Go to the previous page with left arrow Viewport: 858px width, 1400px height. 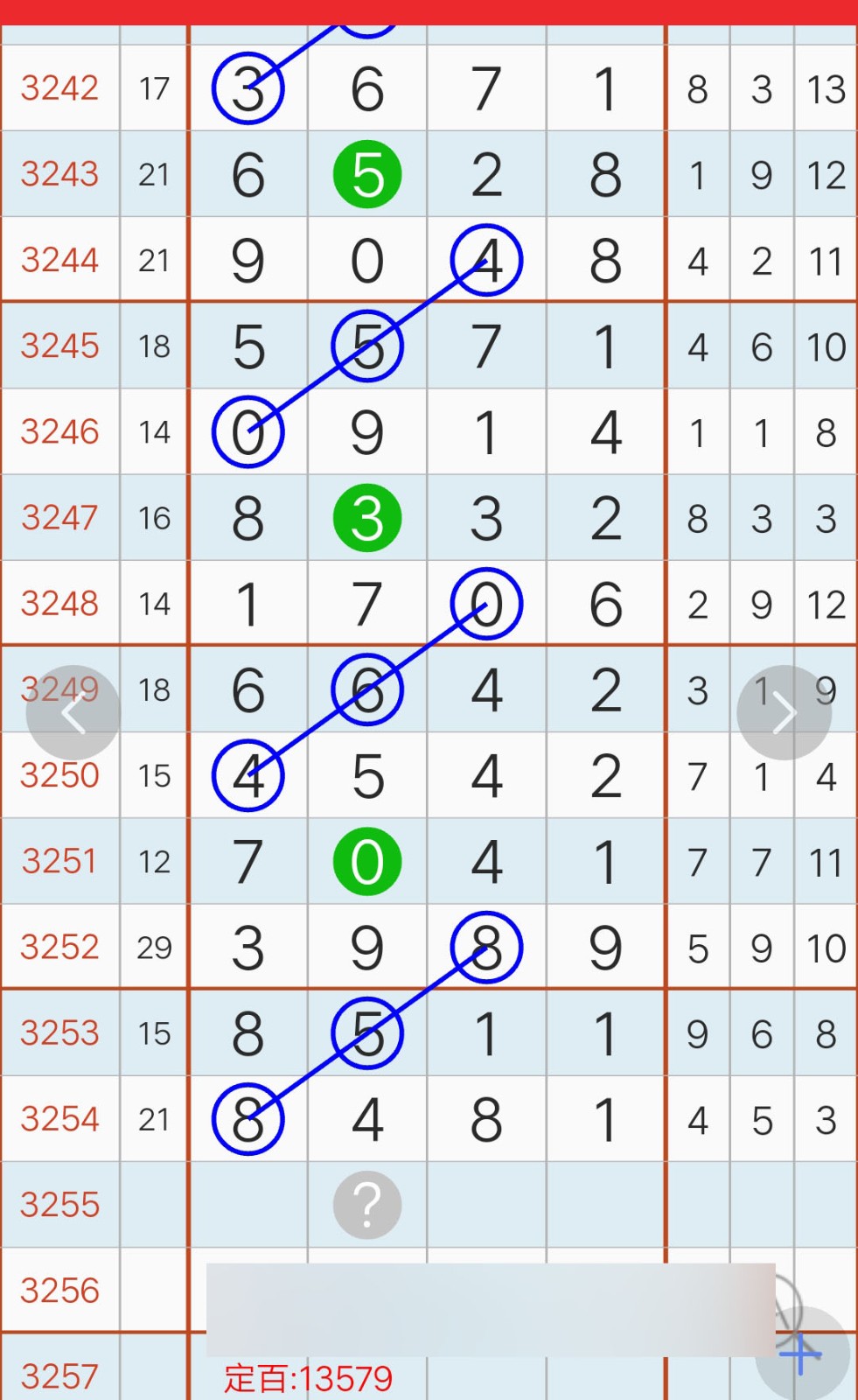(73, 713)
